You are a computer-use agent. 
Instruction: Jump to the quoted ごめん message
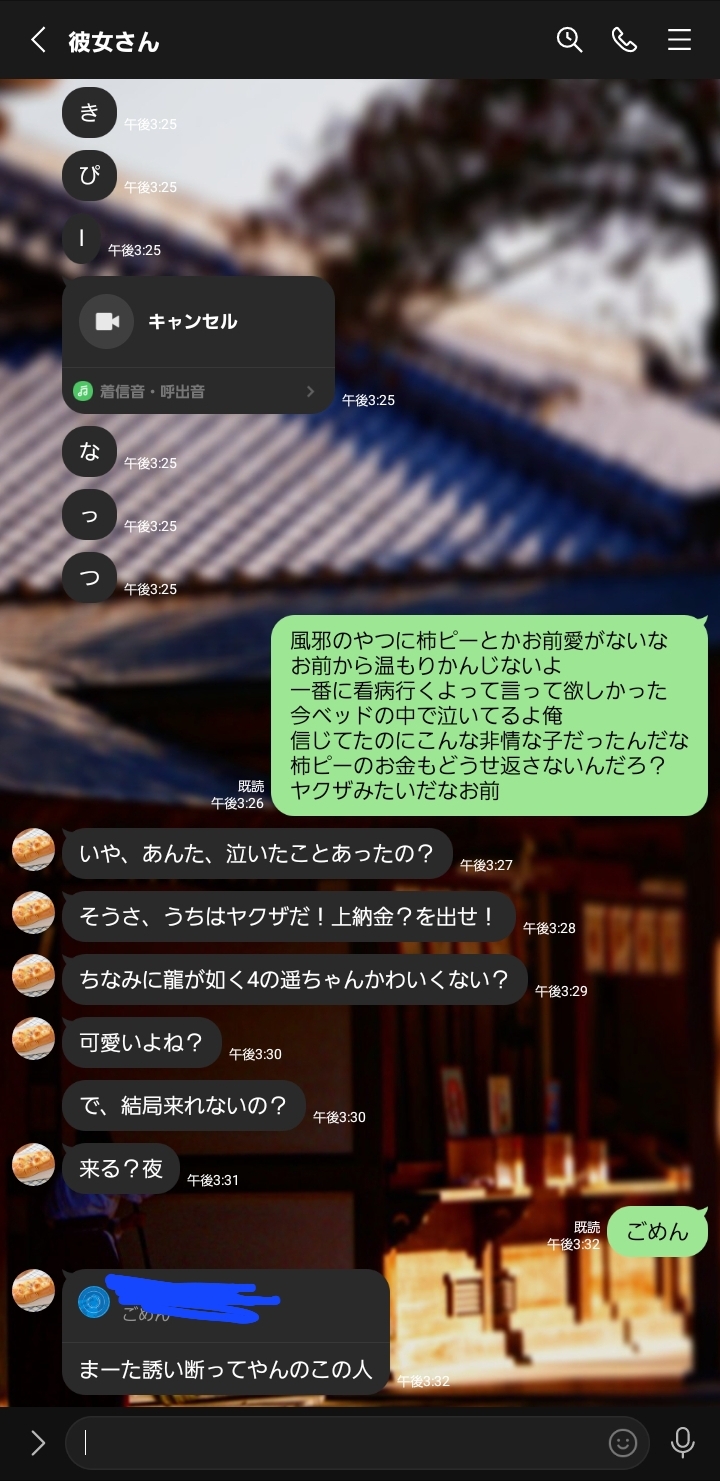225,1304
